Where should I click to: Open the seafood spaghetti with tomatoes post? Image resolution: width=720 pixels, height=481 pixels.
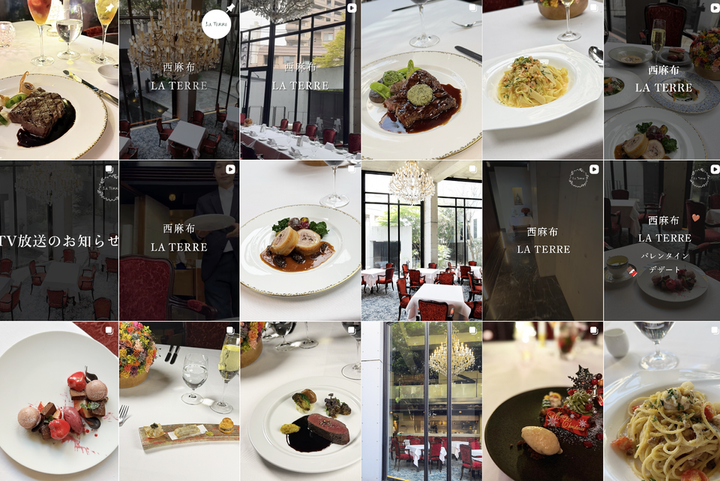(662, 402)
